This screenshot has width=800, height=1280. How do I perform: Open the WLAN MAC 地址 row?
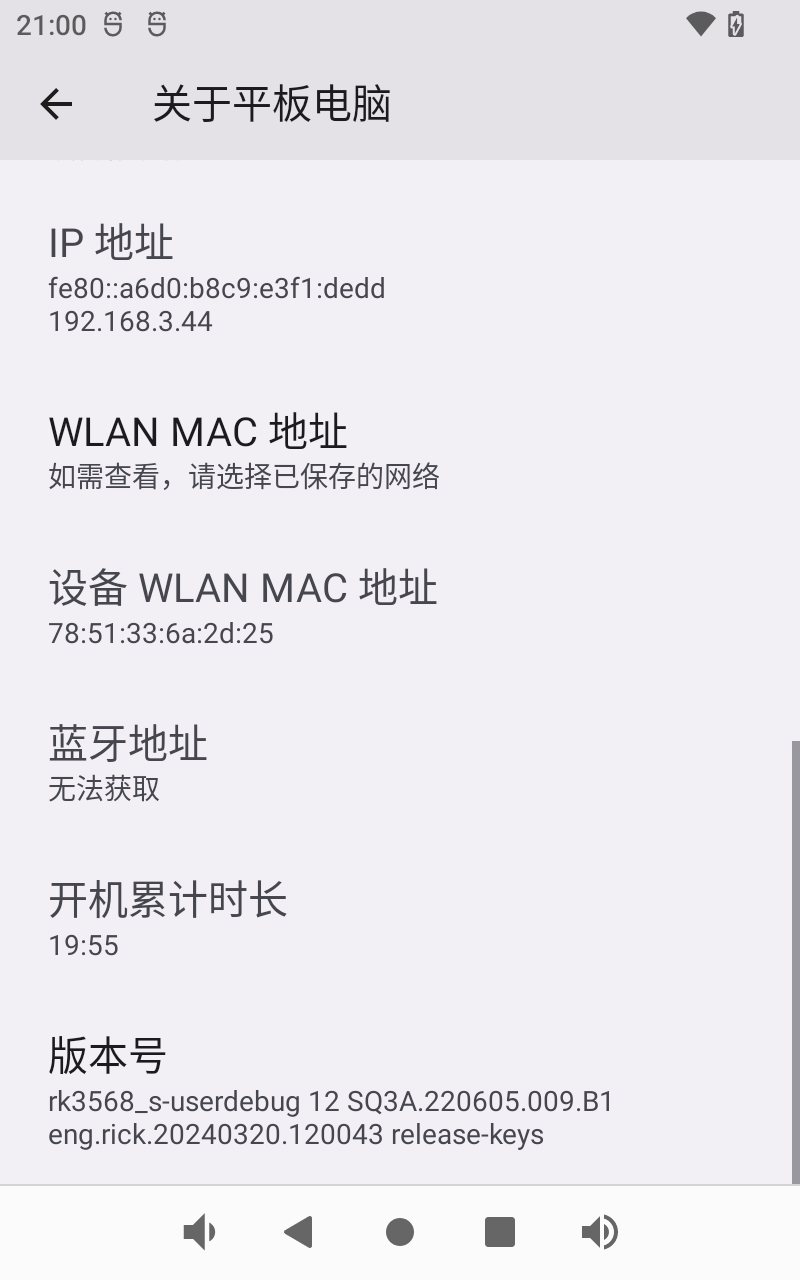[x=400, y=451]
